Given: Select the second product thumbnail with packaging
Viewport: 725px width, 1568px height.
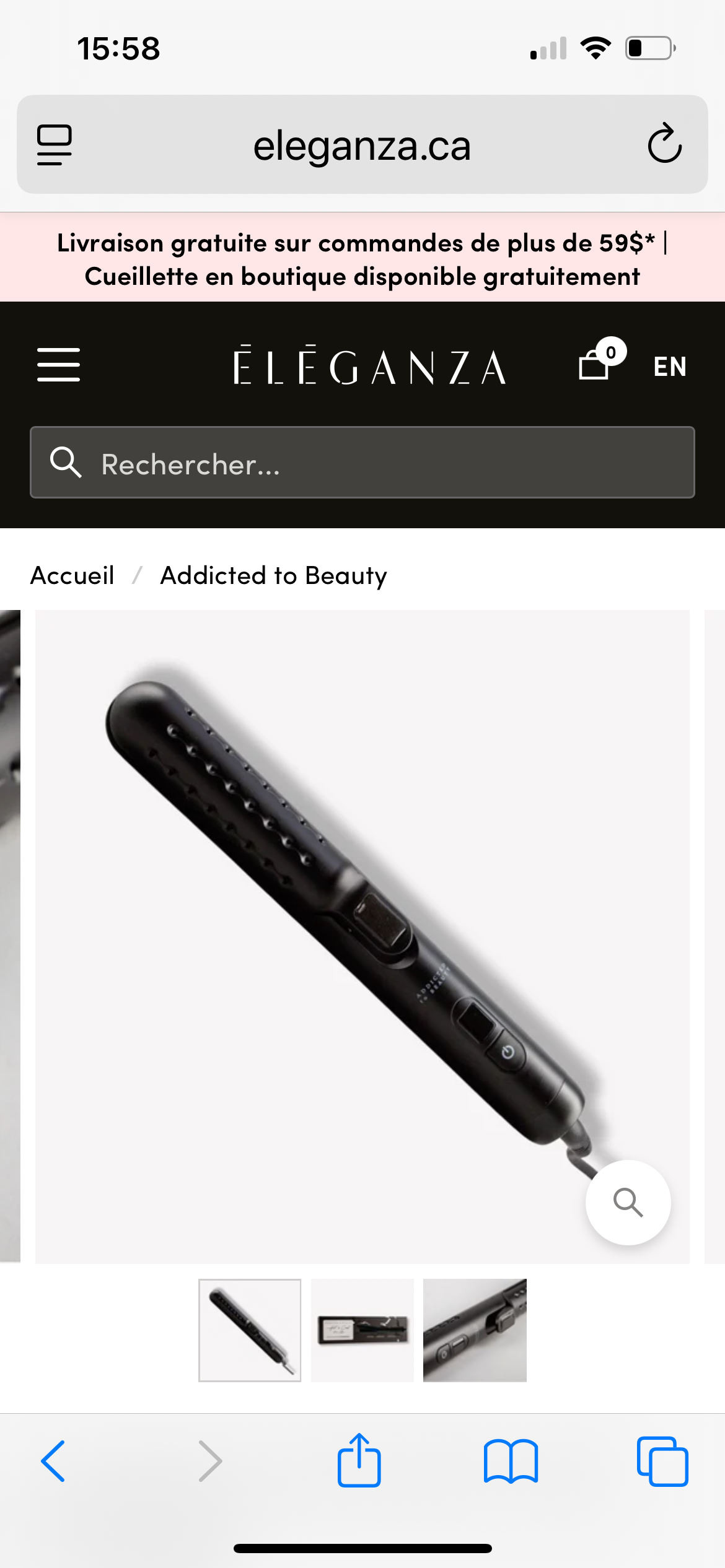Looking at the screenshot, I should pyautogui.click(x=362, y=1330).
